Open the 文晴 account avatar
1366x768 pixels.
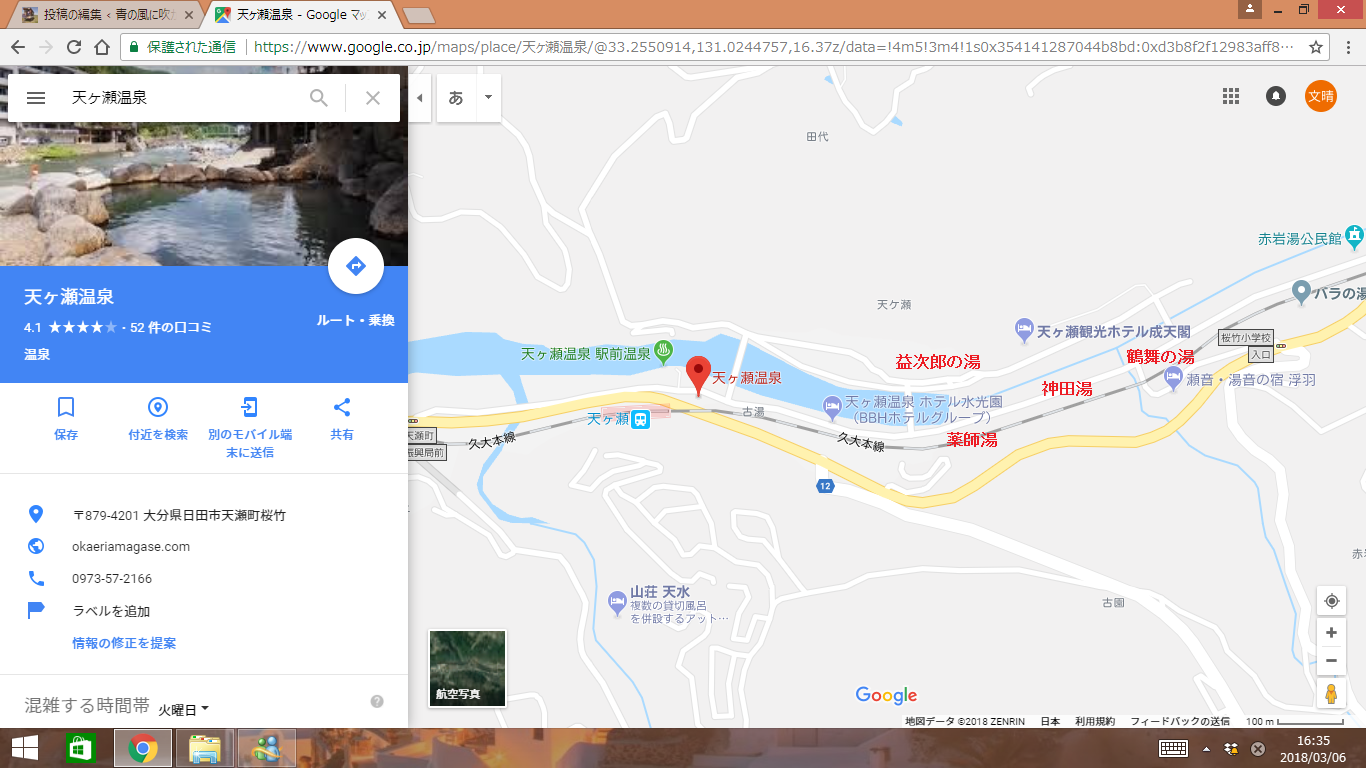tap(1320, 96)
